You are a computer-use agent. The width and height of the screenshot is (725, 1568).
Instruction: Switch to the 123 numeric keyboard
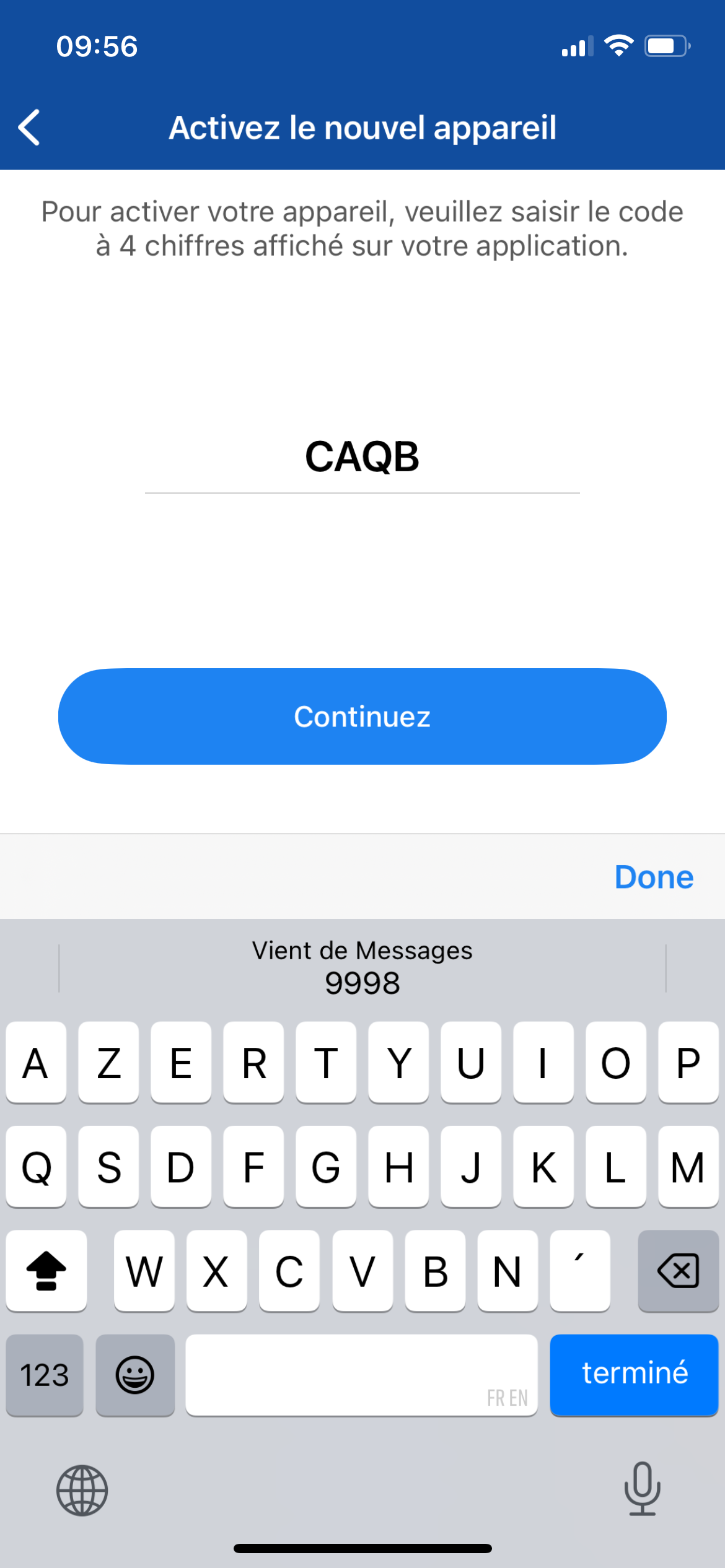point(45,1375)
